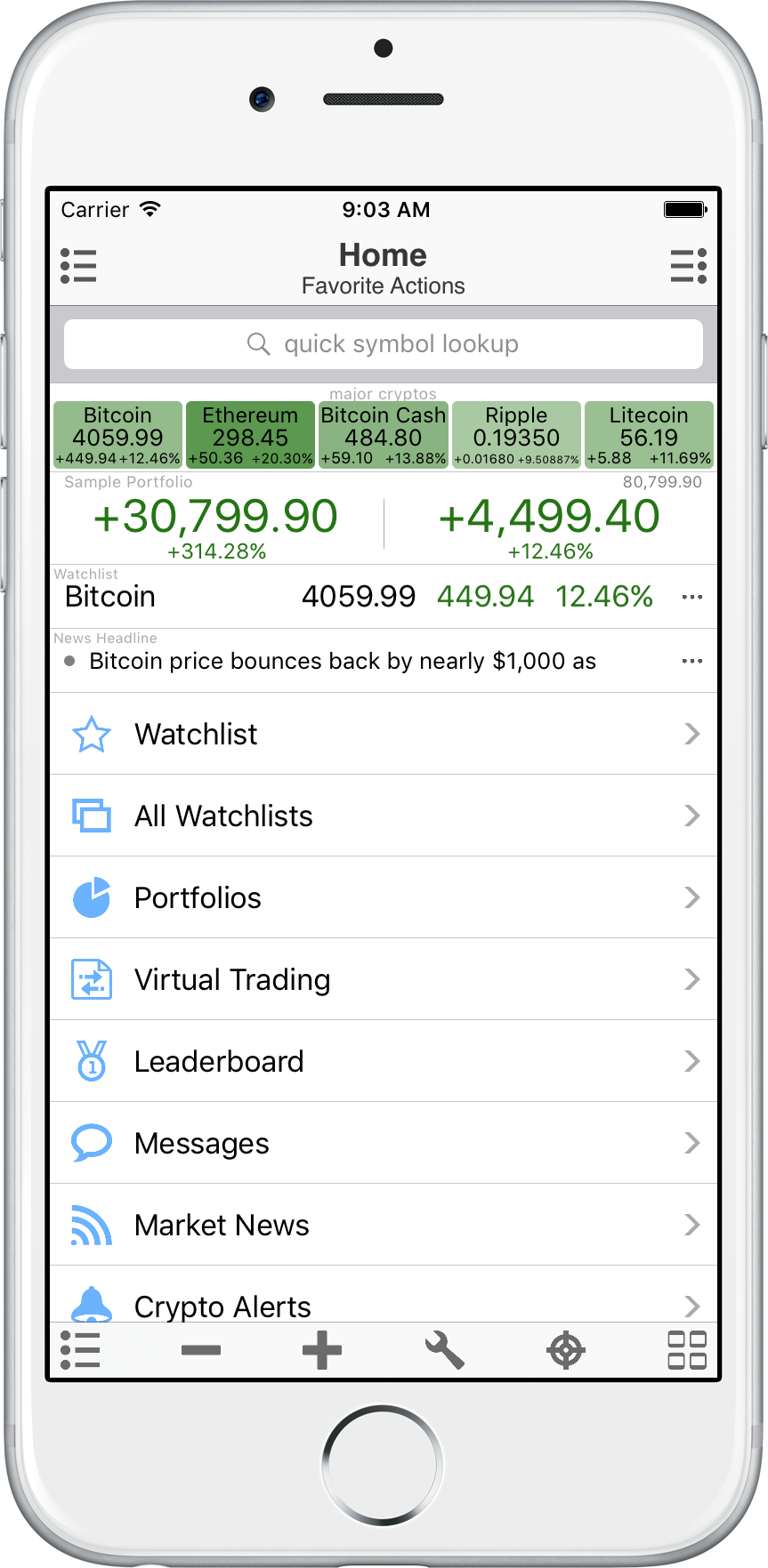Open the left list menu in header

point(78,266)
